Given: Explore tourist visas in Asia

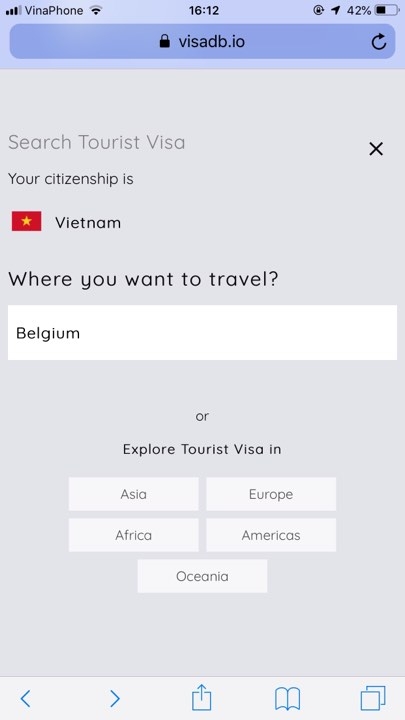Looking at the screenshot, I should 134,494.
